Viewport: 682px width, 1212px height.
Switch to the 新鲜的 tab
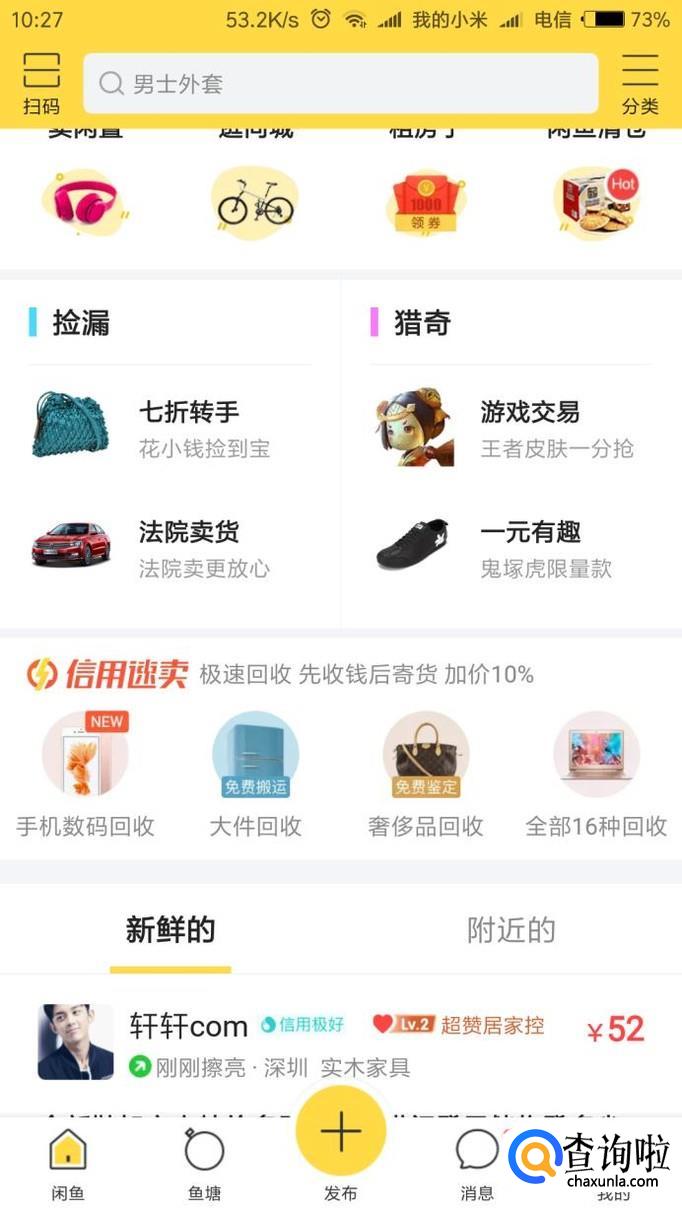(x=170, y=930)
